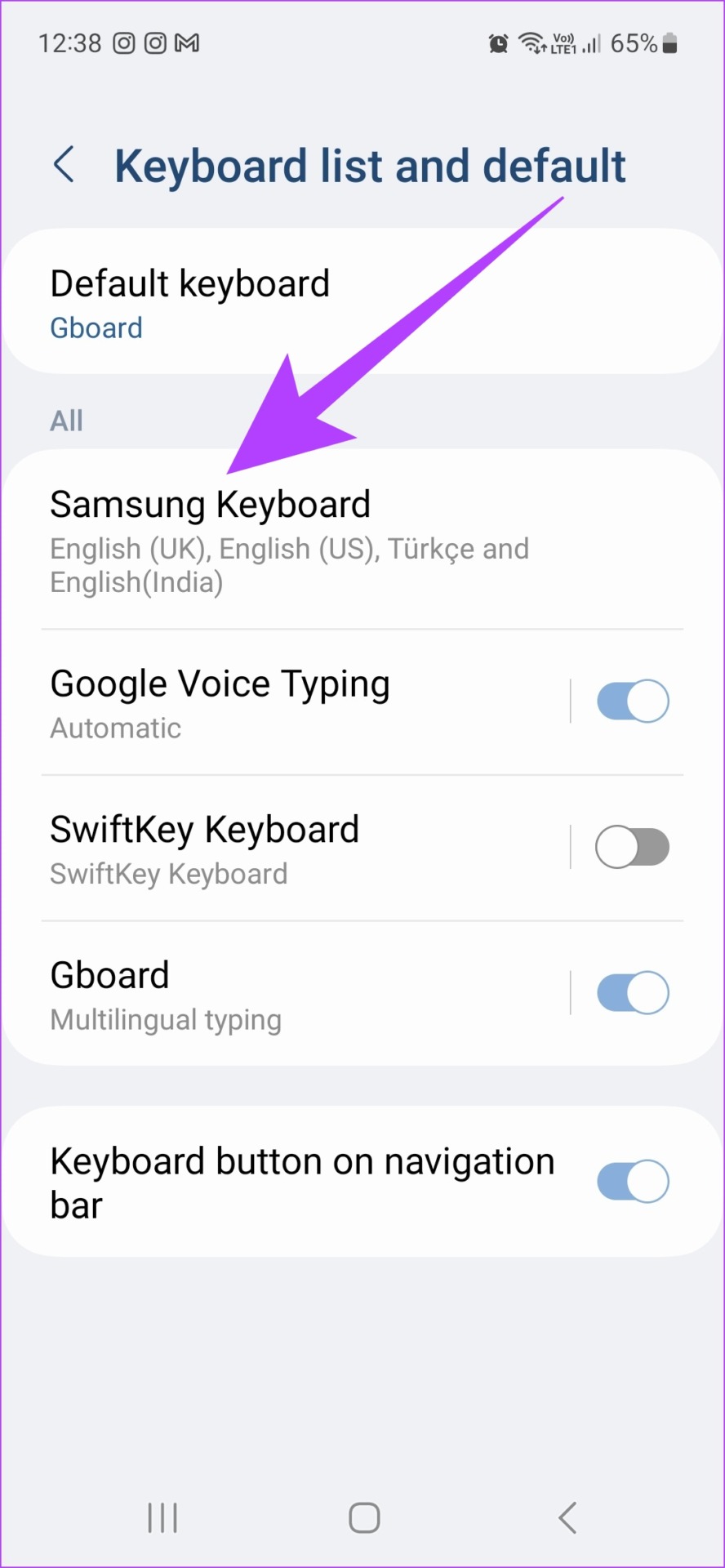Enable the SwiftKey Keyboard switch
725x1568 pixels.
click(x=633, y=847)
